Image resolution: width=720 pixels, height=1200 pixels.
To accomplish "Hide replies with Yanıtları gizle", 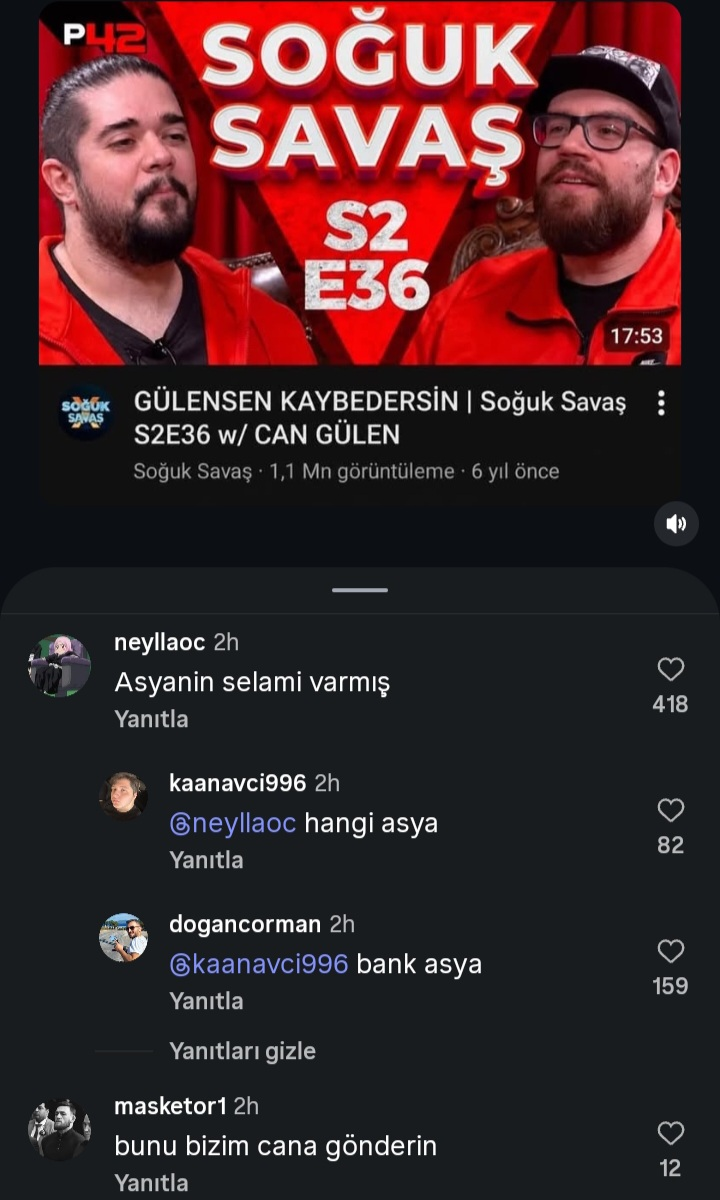I will [x=242, y=1051].
